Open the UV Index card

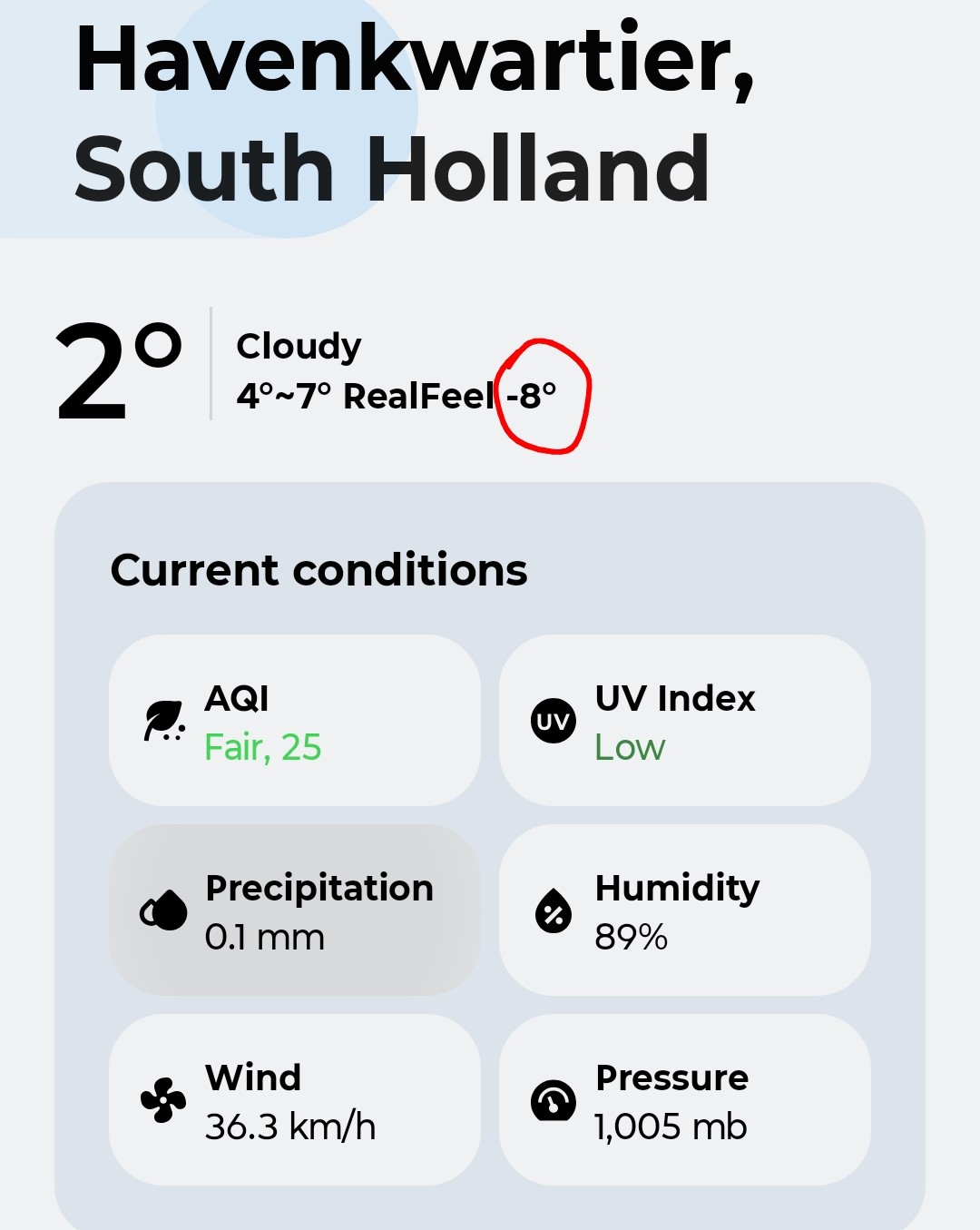click(684, 720)
